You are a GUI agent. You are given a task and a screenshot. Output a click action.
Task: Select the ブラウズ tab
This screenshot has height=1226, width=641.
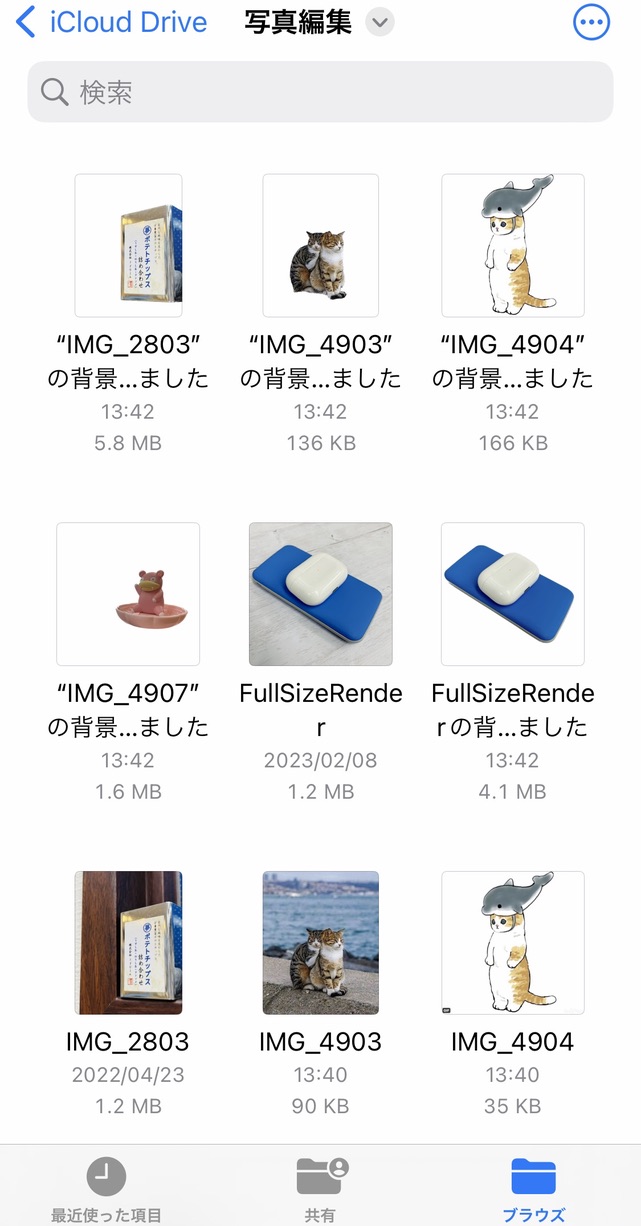pos(533,1190)
